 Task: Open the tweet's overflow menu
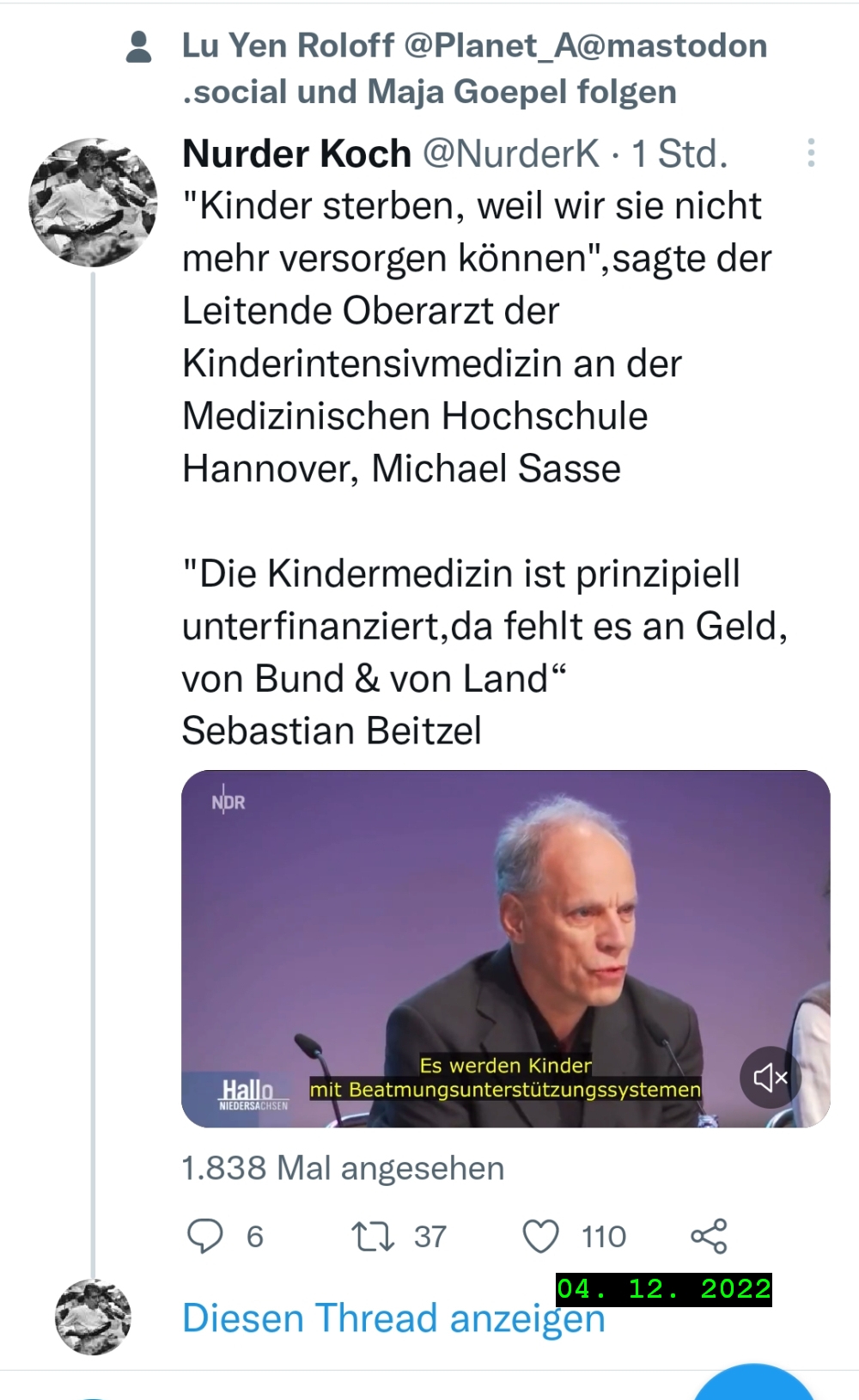[811, 153]
